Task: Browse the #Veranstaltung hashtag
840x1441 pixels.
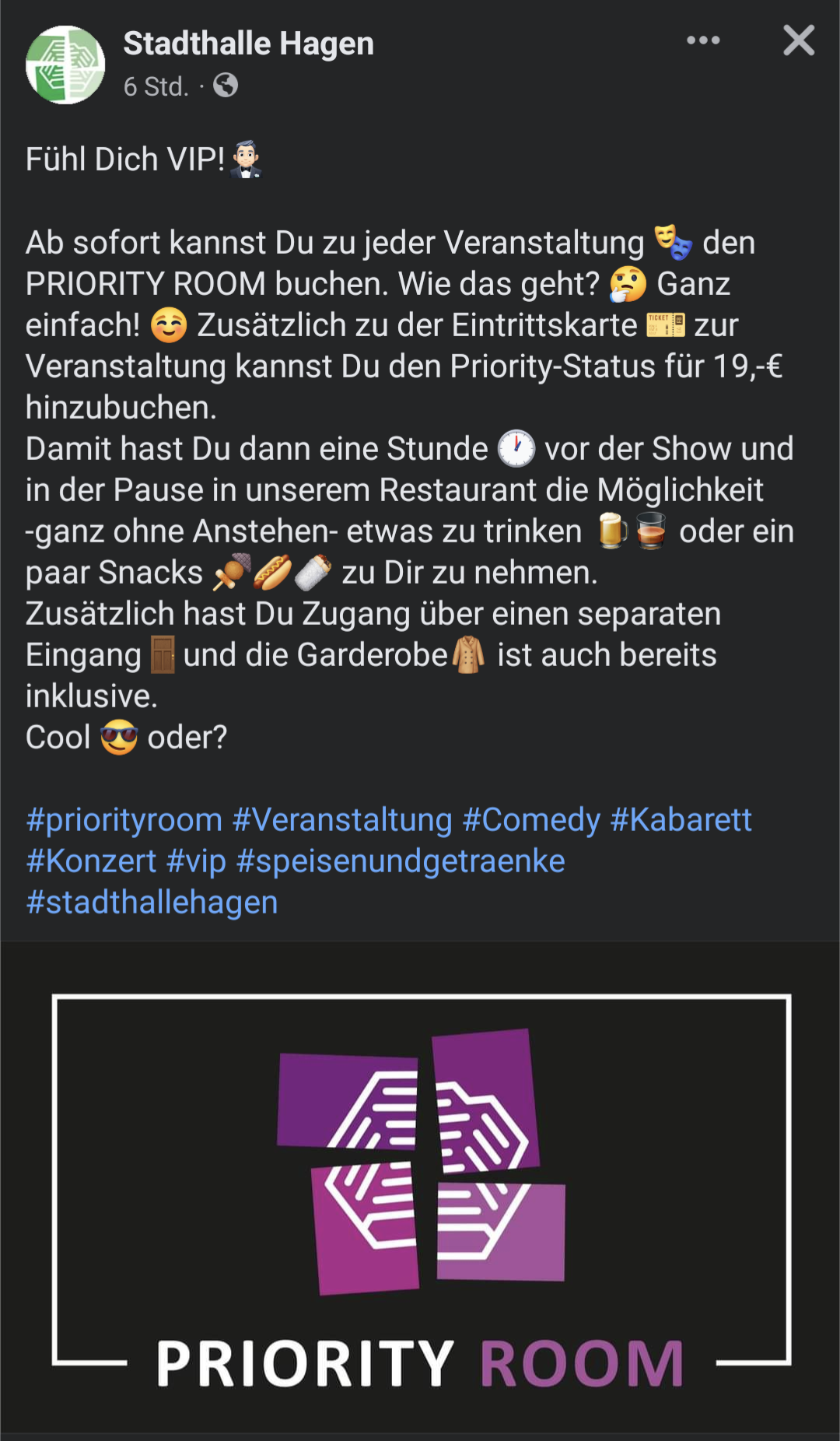Action: [x=342, y=820]
